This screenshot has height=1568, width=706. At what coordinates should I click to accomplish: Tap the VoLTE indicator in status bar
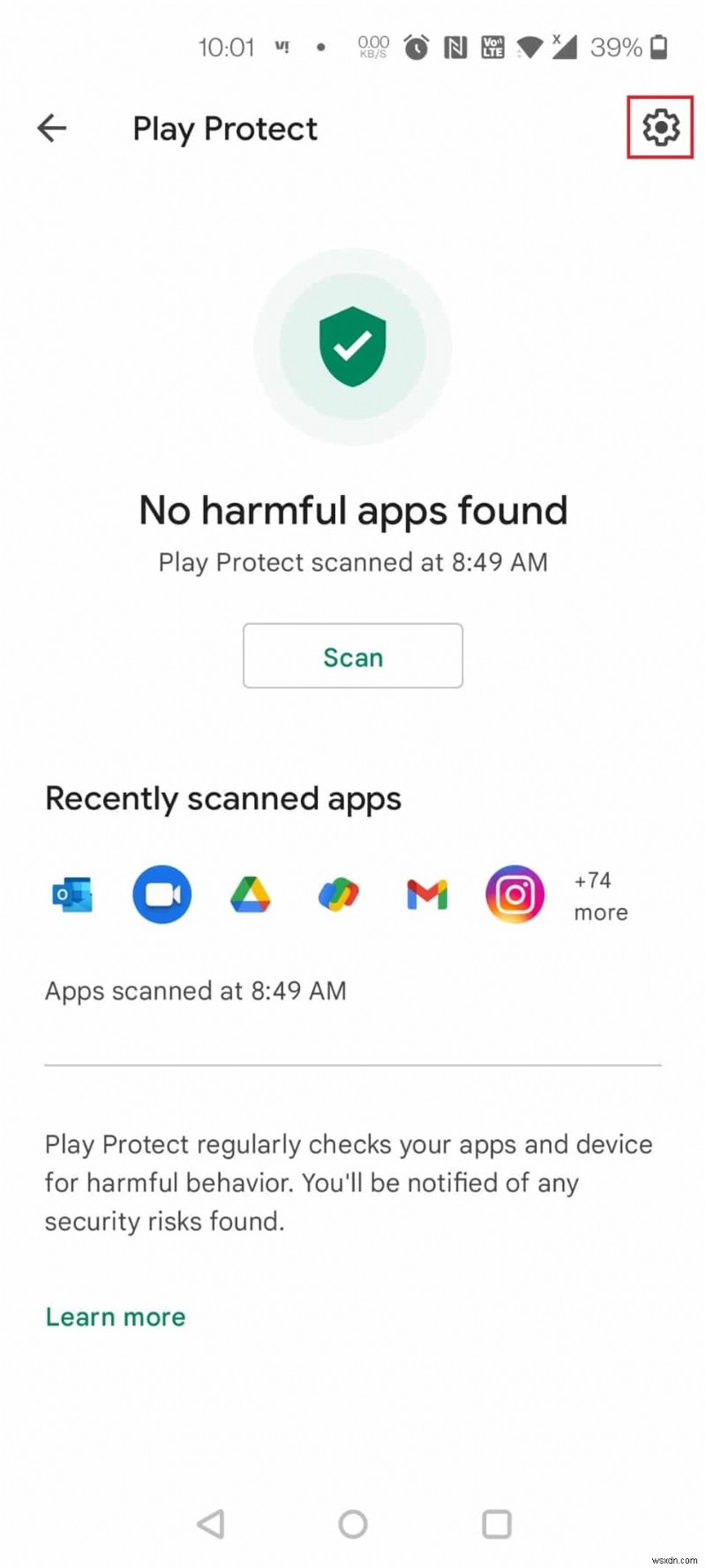point(492,47)
